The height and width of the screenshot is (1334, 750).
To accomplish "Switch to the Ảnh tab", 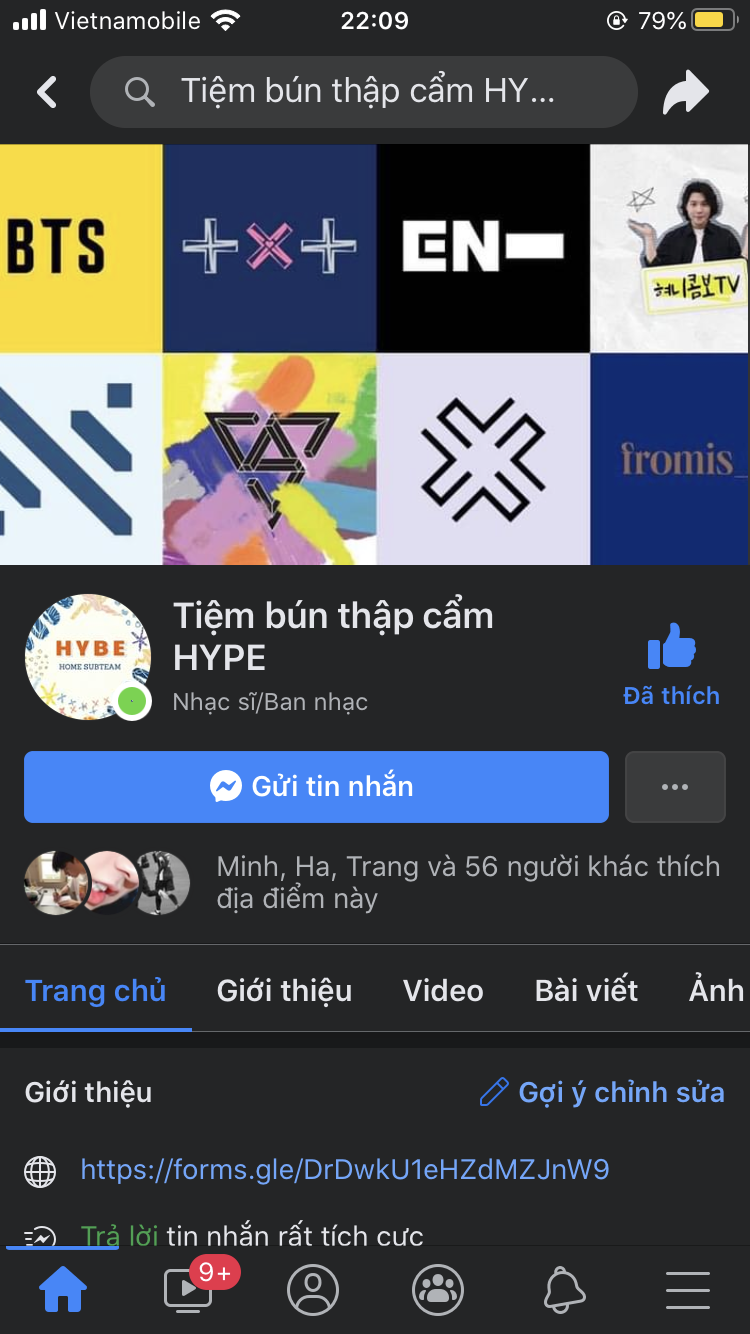I will pos(716,991).
